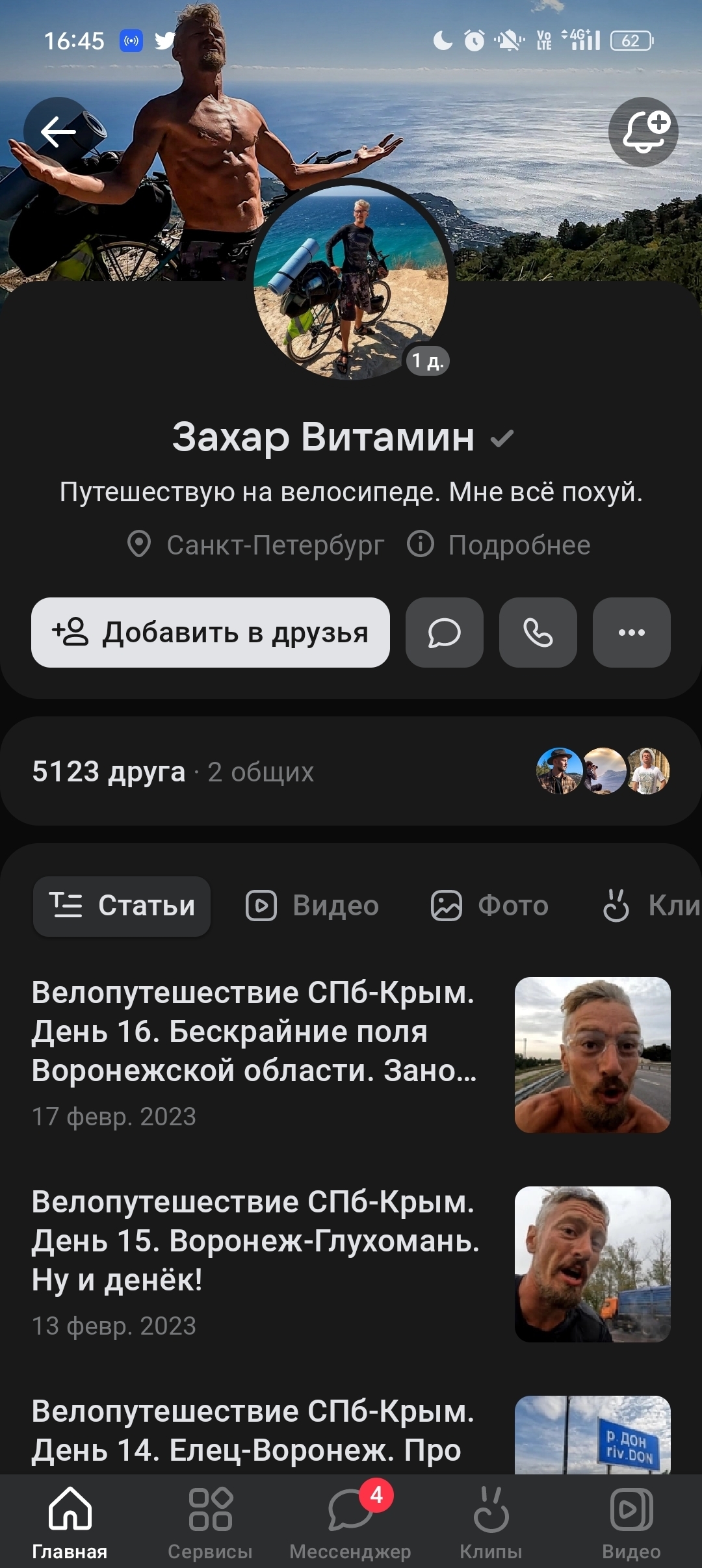Image resolution: width=702 pixels, height=1568 pixels.
Task: Open article День 14 Елец-Воронеж
Action: click(x=253, y=1430)
